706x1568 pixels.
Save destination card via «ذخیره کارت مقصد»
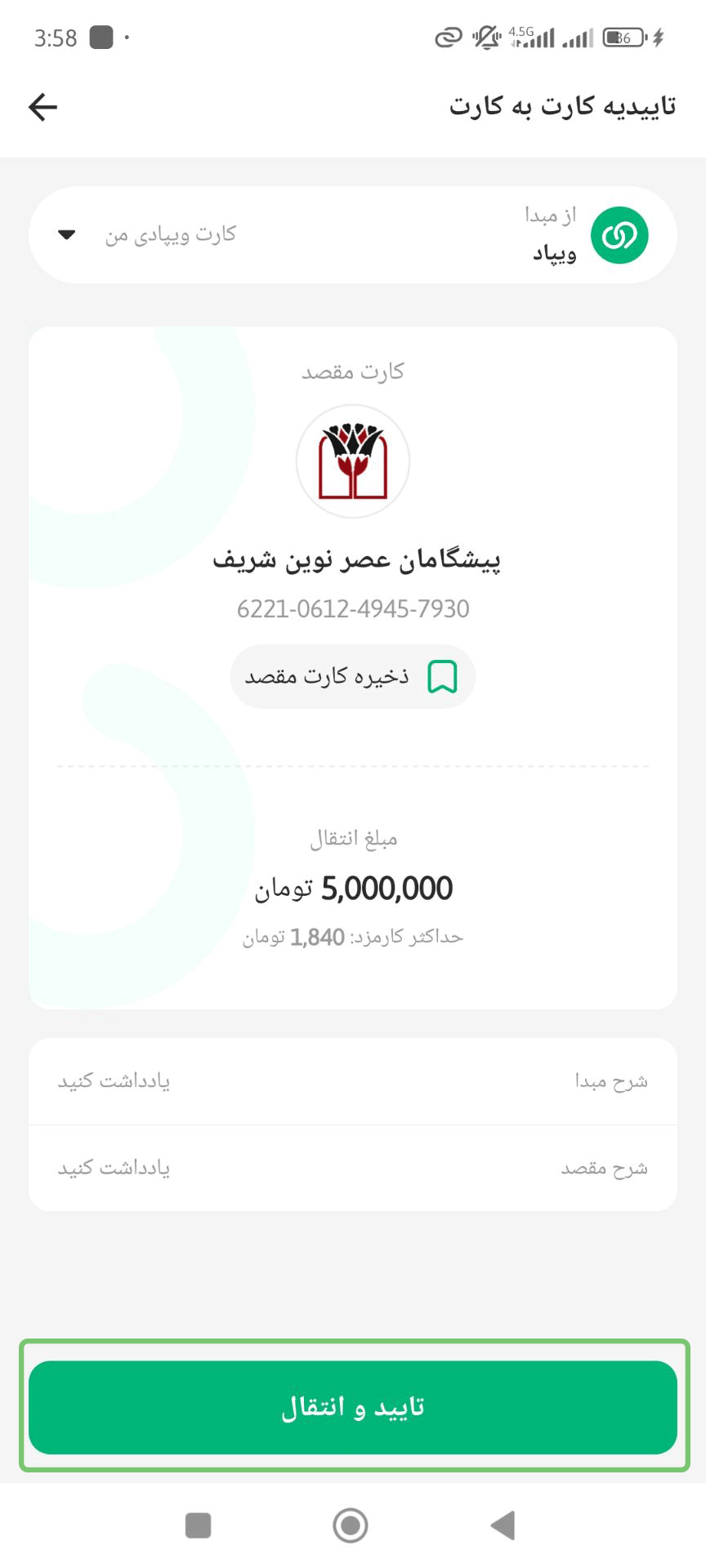[352, 676]
